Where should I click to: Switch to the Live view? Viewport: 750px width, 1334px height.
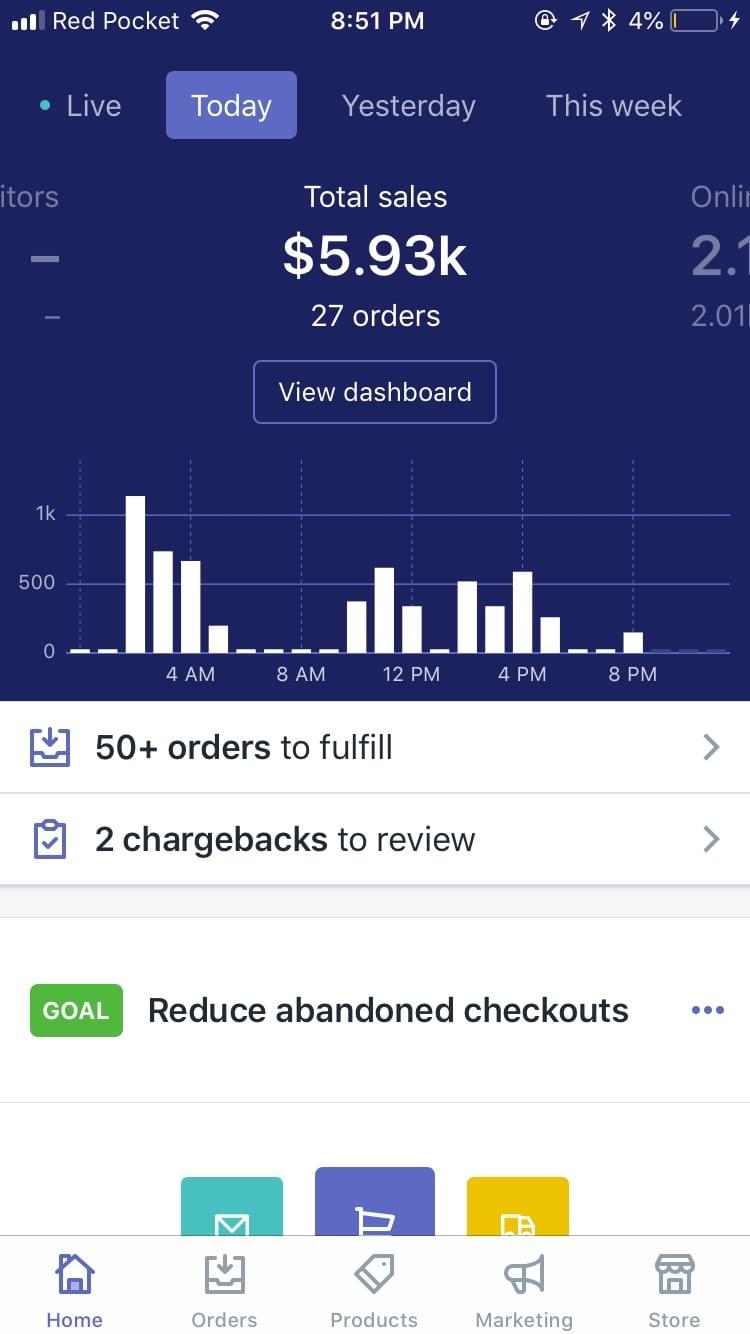(x=81, y=106)
